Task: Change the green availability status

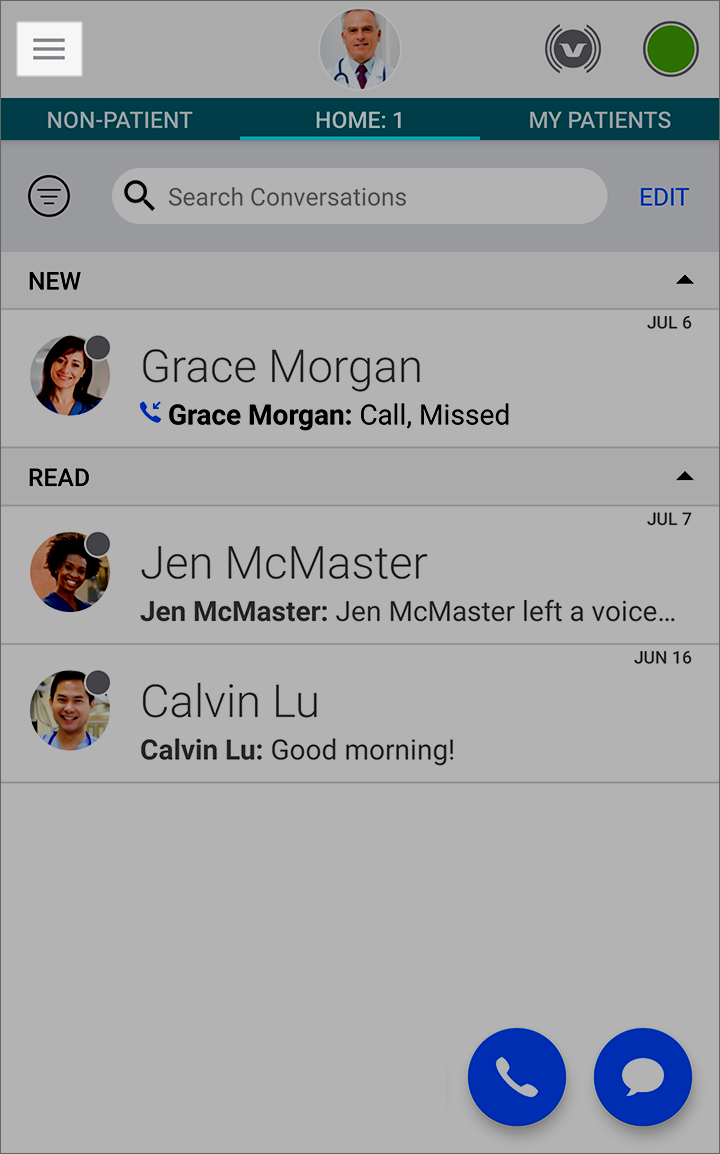Action: (x=670, y=49)
